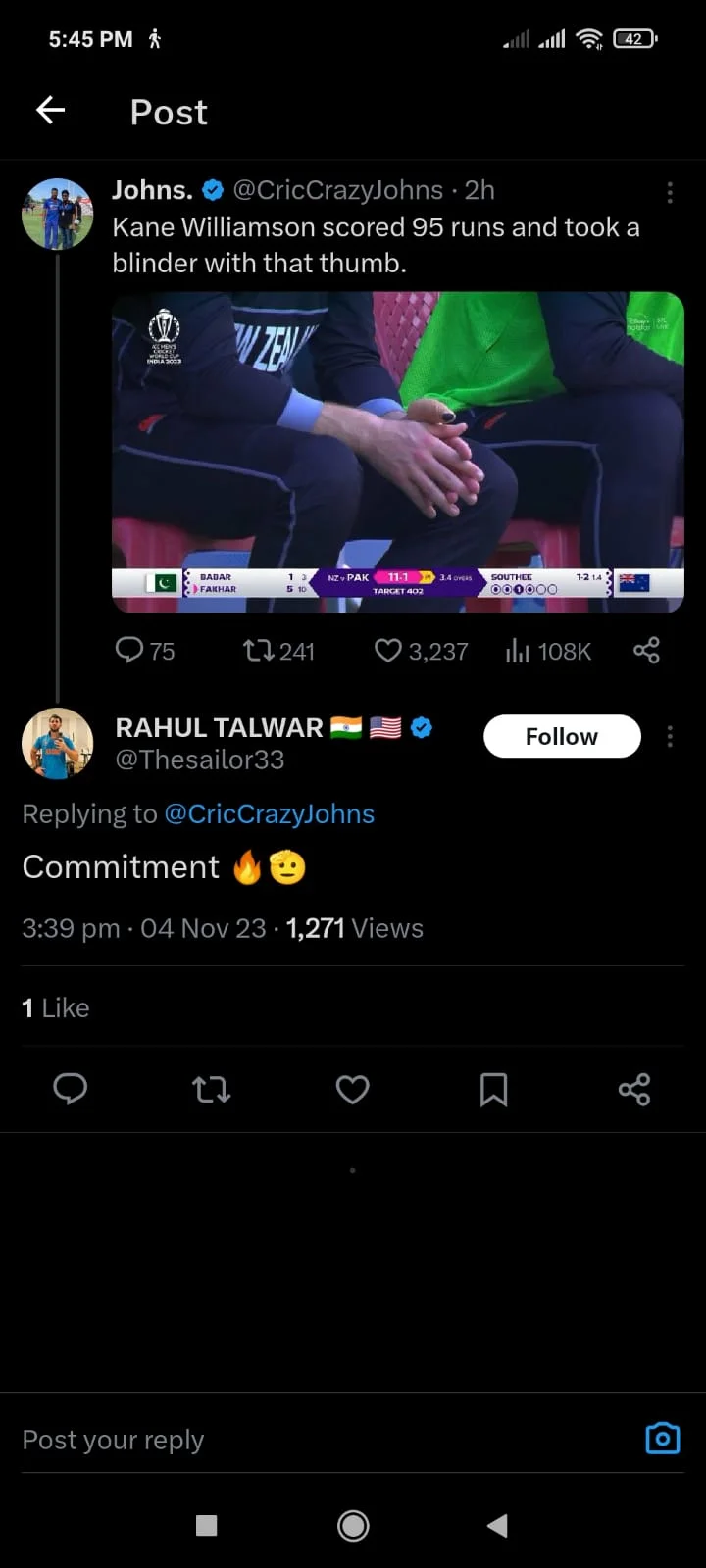Follow RAHUL TALWAR
This screenshot has width=706, height=1568.
562,737
